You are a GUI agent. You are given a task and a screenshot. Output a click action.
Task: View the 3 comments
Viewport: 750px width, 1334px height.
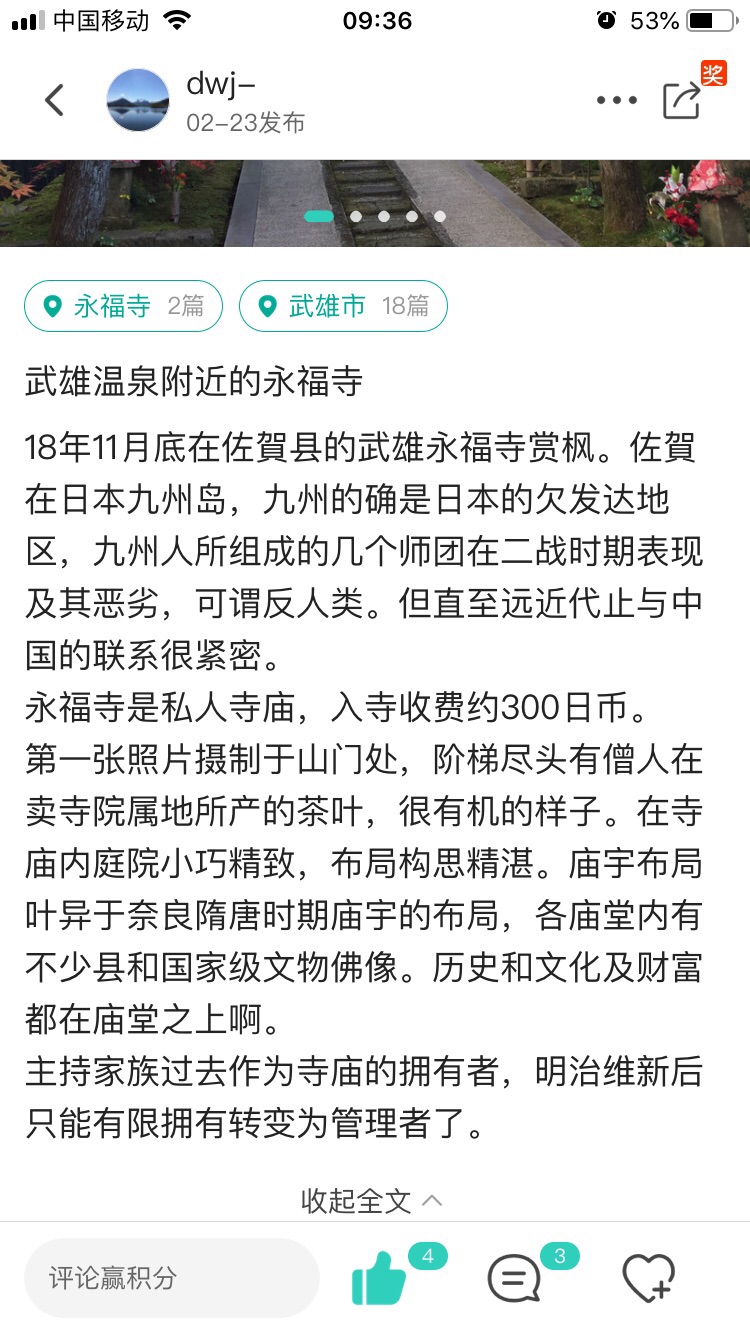point(514,1277)
